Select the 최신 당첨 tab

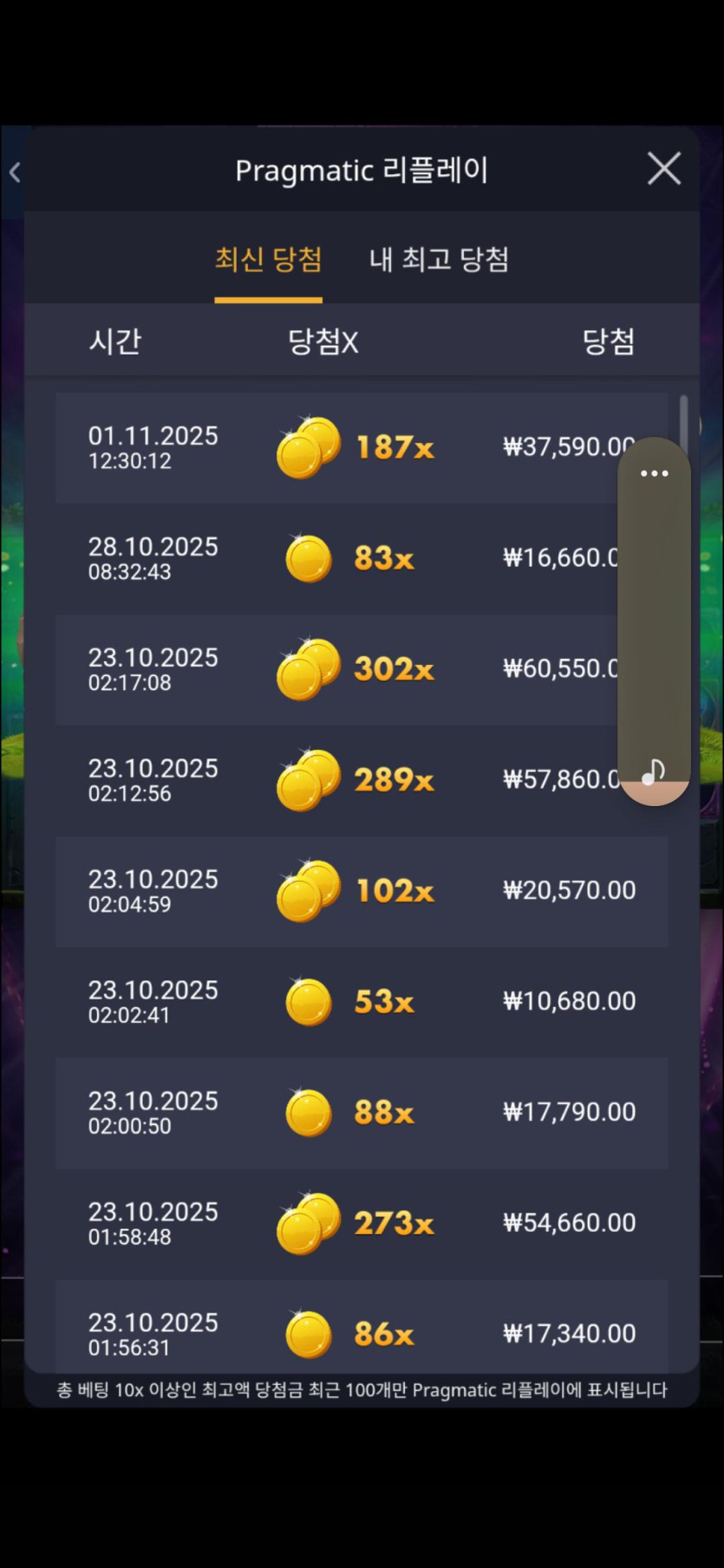pos(268,259)
